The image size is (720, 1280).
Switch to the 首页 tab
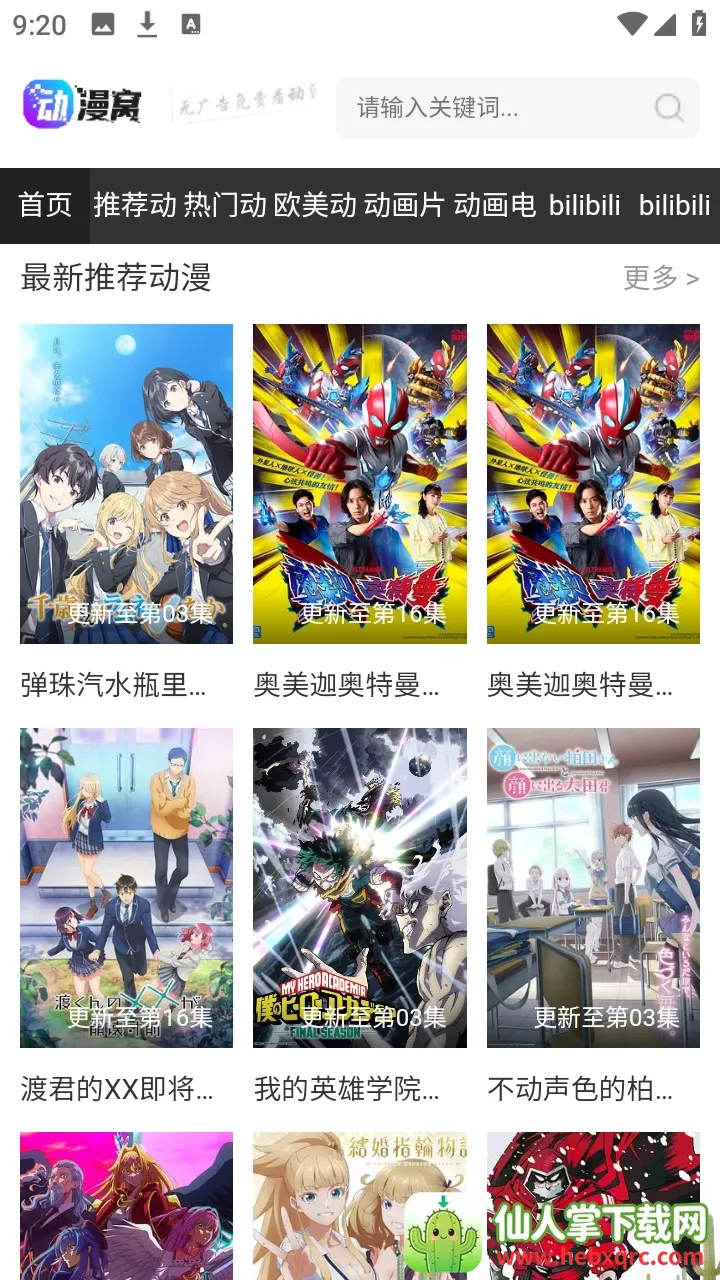click(x=45, y=205)
